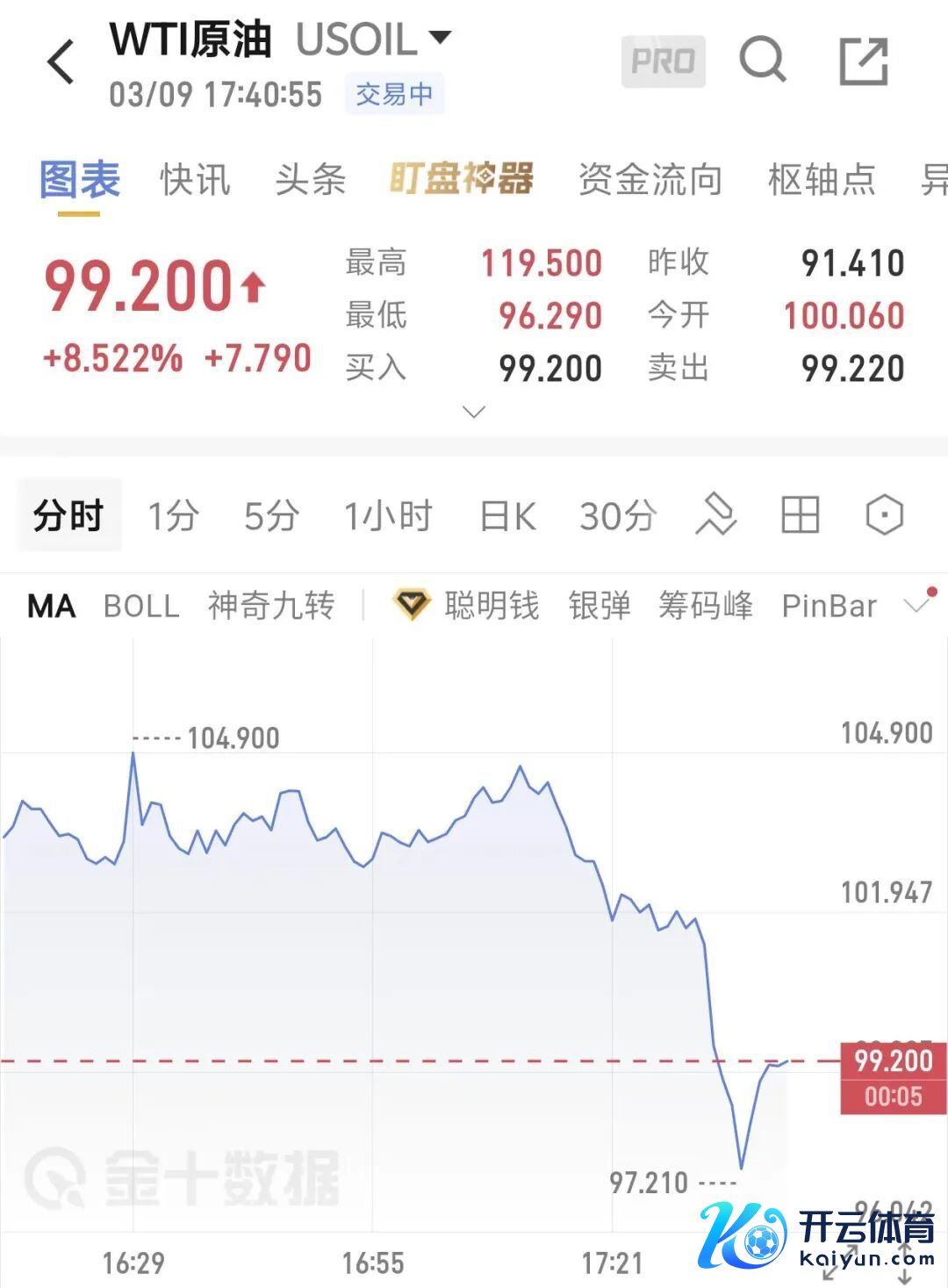Switch chart to 1小时 interval
Viewport: 948px width, 1288px height.
tap(388, 515)
